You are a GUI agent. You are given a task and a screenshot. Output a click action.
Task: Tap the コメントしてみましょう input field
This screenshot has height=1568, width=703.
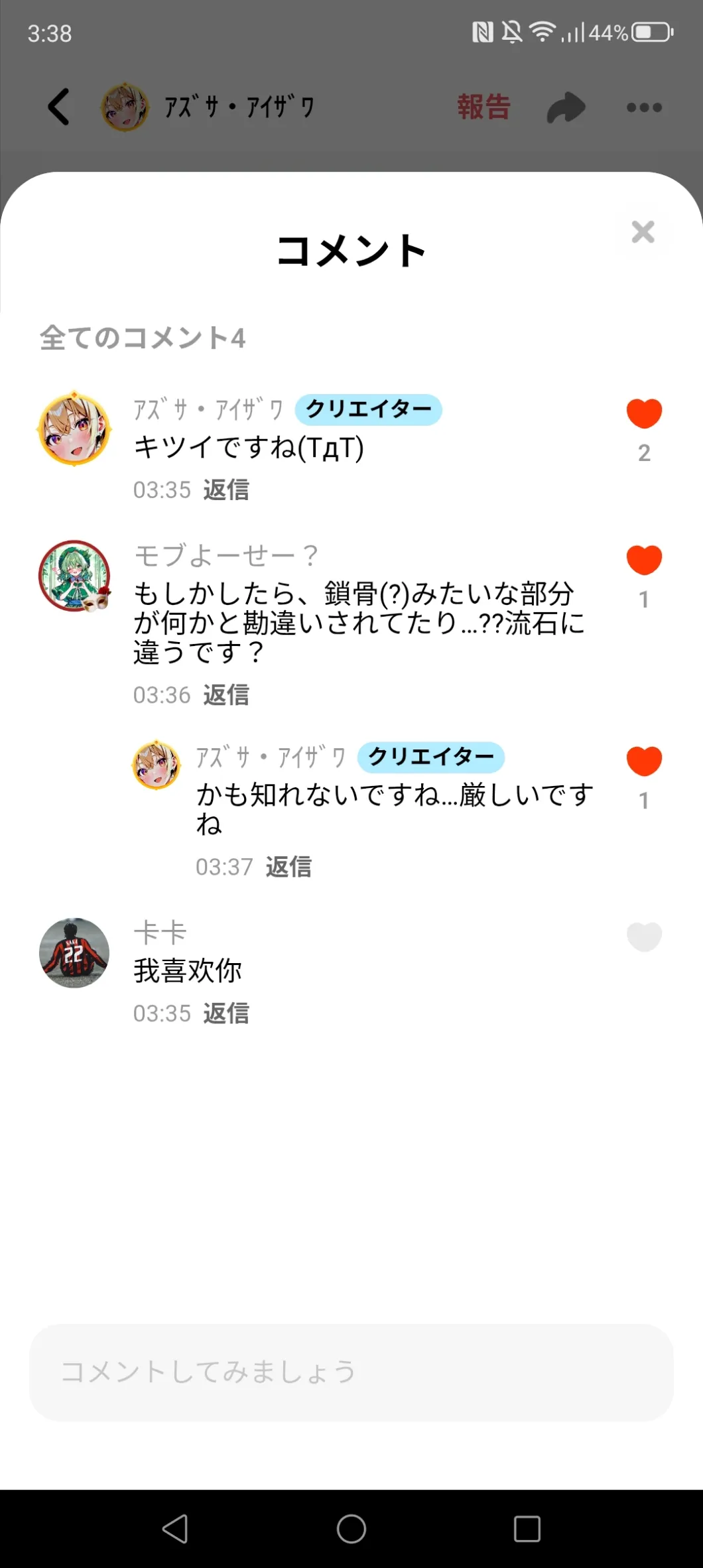[351, 1372]
